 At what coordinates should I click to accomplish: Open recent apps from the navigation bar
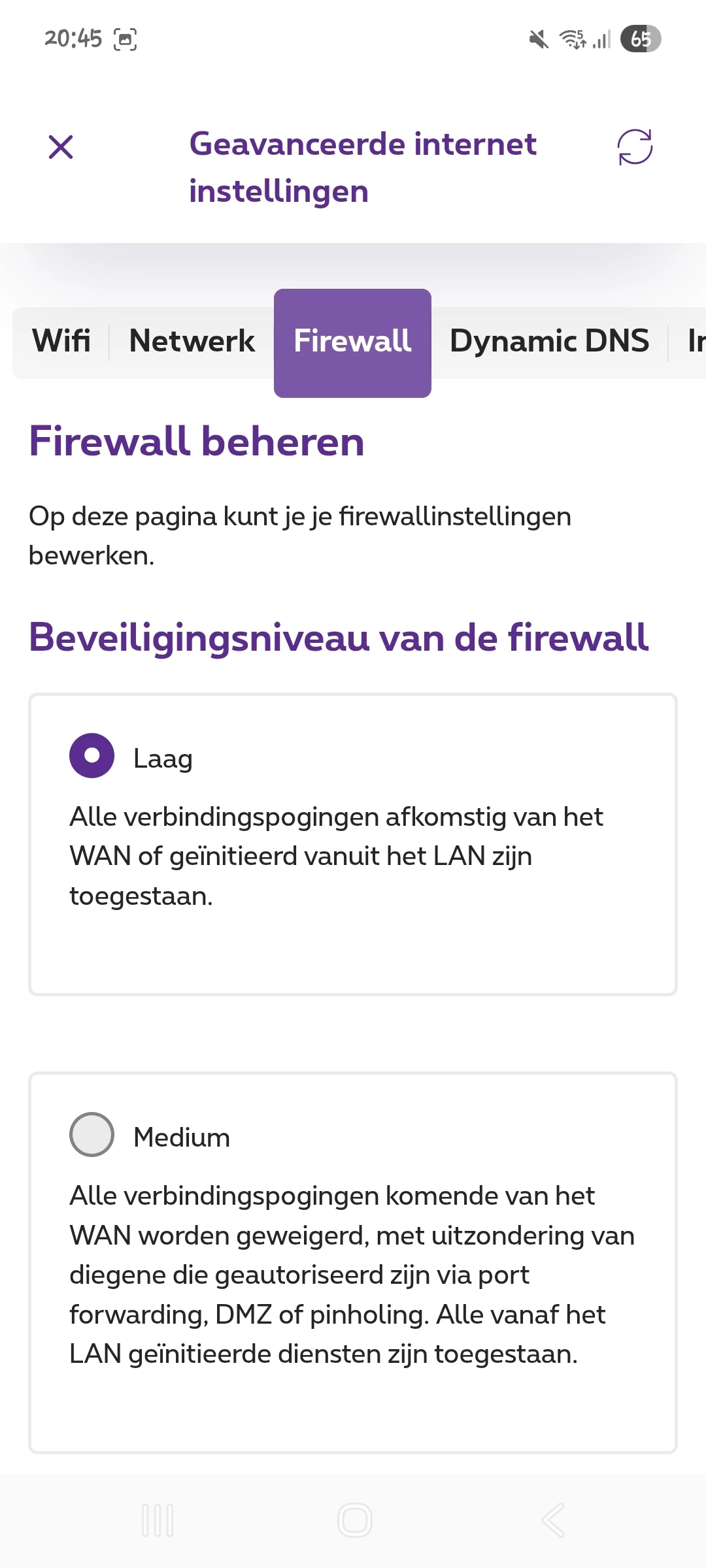coord(158,1520)
